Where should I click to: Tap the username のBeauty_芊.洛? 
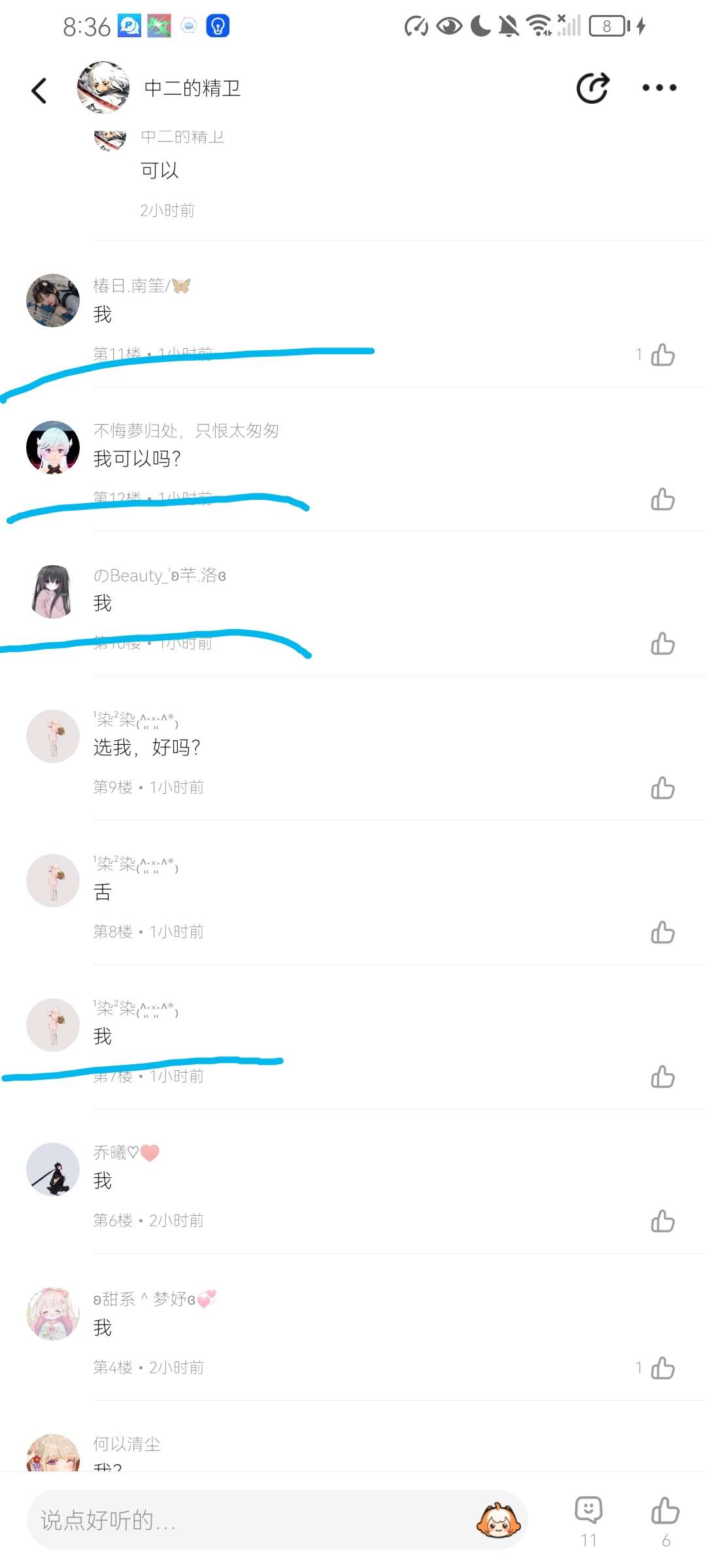pos(160,576)
